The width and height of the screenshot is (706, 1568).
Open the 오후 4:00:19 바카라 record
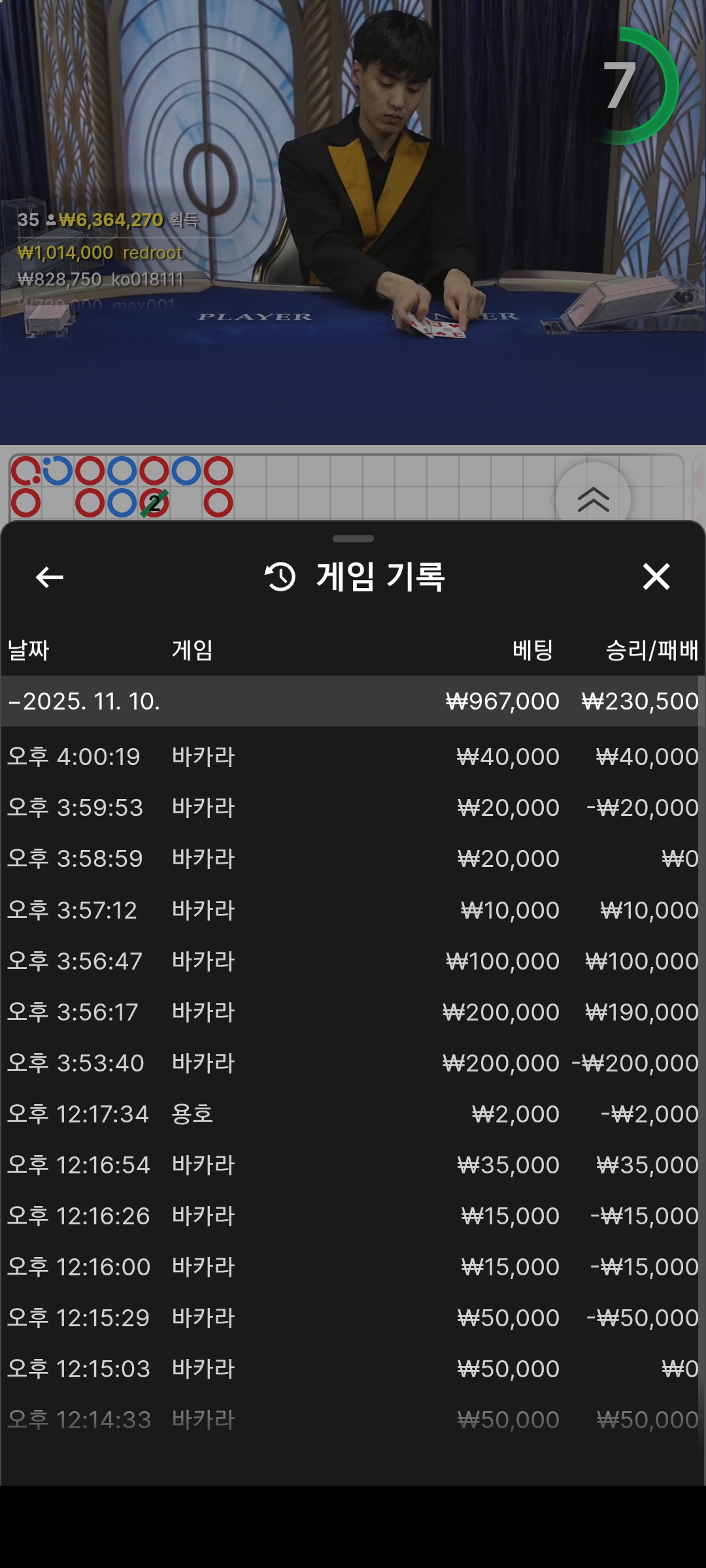[x=353, y=757]
